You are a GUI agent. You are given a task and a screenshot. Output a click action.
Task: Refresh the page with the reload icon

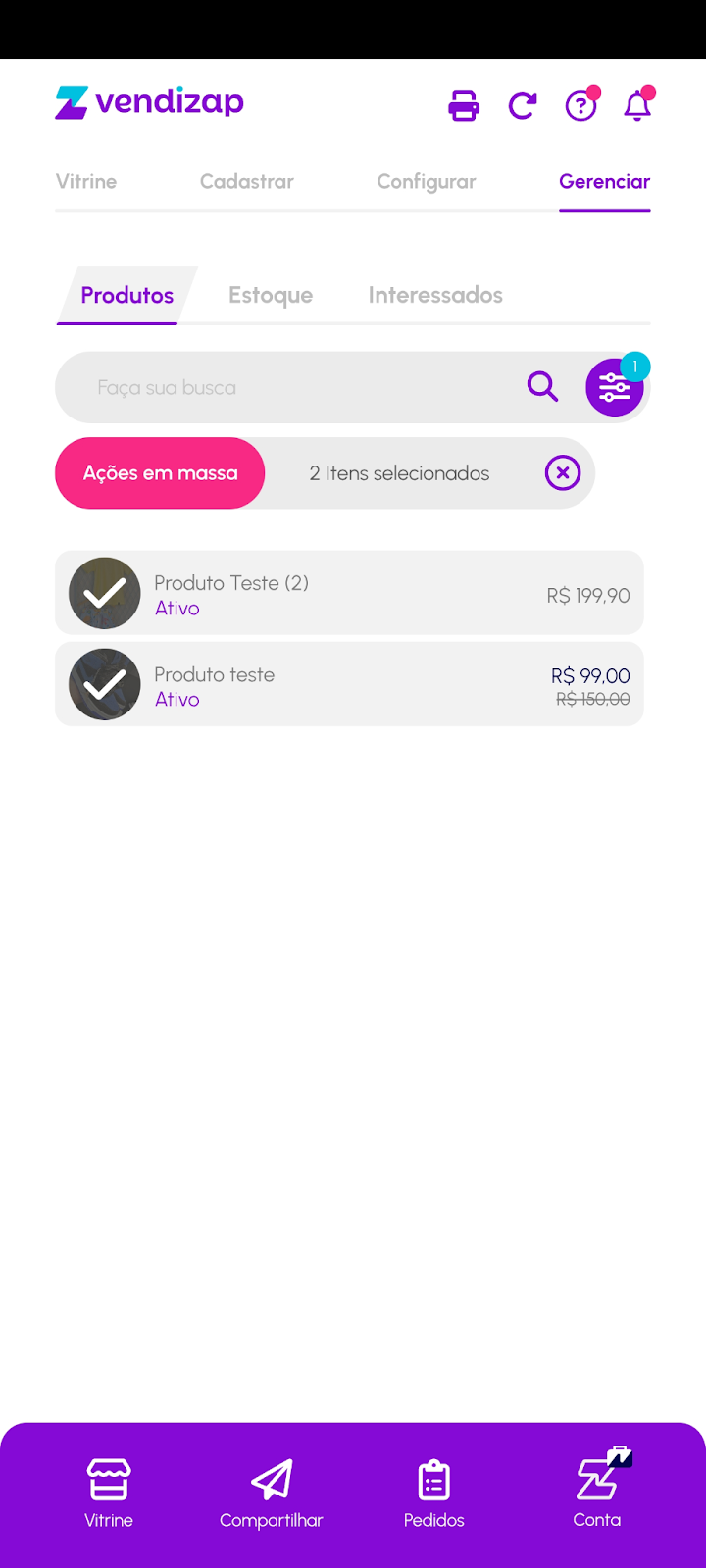tap(523, 105)
